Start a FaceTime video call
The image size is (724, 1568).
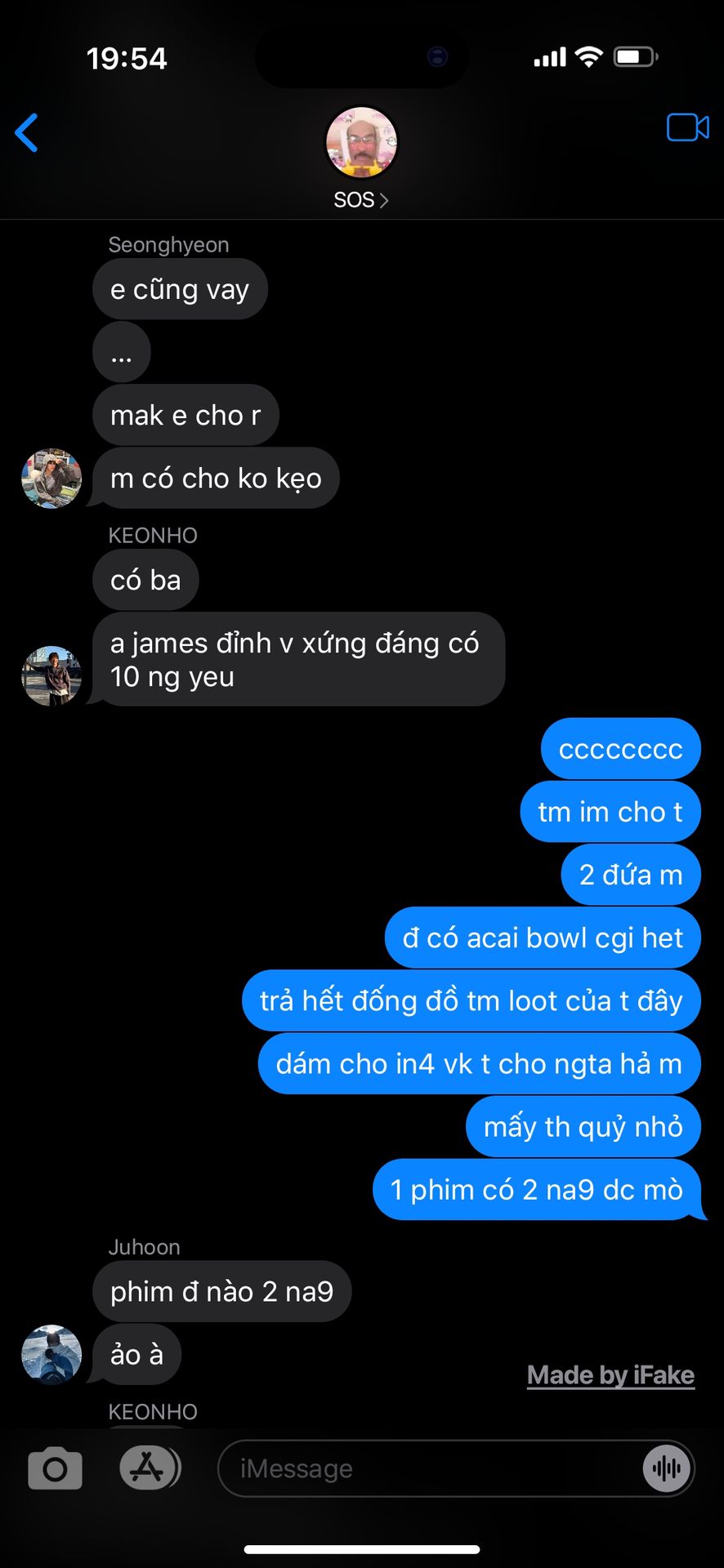[x=687, y=128]
